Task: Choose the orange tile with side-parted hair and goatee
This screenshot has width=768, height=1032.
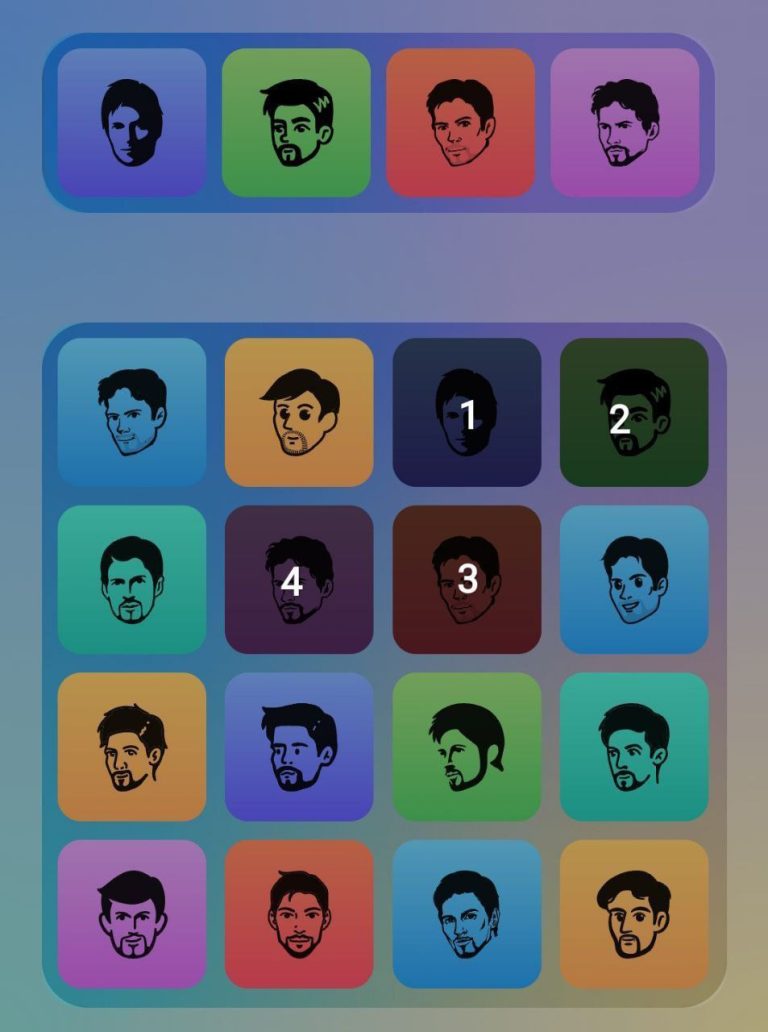Action: coord(634,913)
